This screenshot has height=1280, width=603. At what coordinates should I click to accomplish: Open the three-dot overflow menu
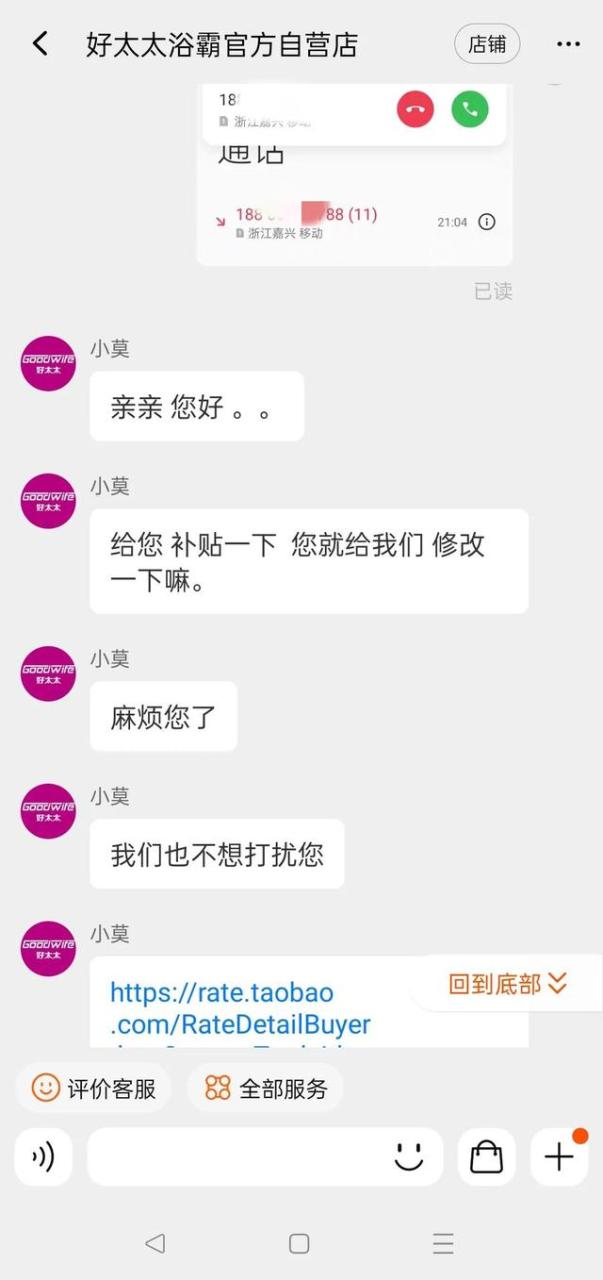click(568, 44)
